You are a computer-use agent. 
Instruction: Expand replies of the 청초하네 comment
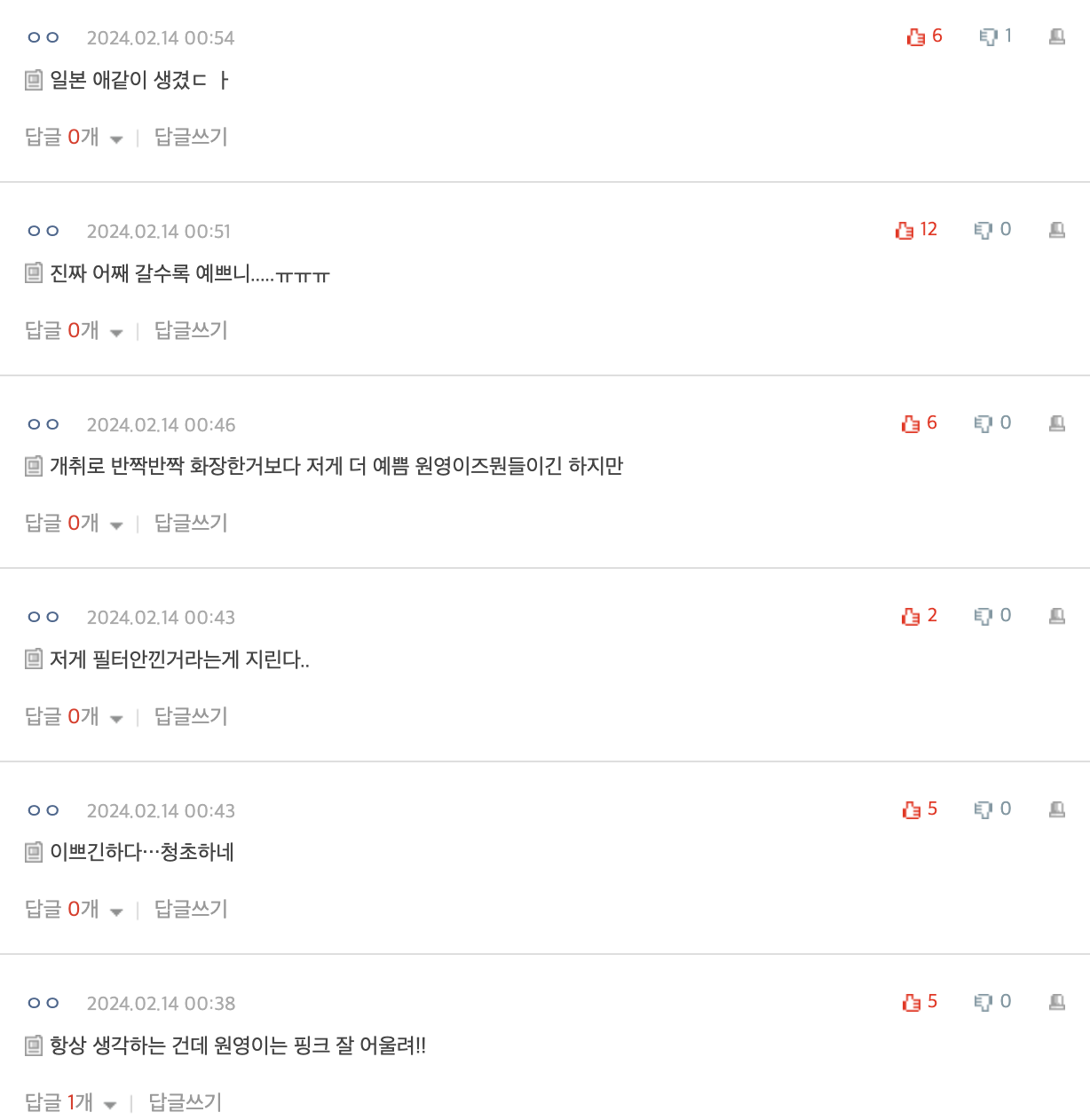tap(74, 909)
